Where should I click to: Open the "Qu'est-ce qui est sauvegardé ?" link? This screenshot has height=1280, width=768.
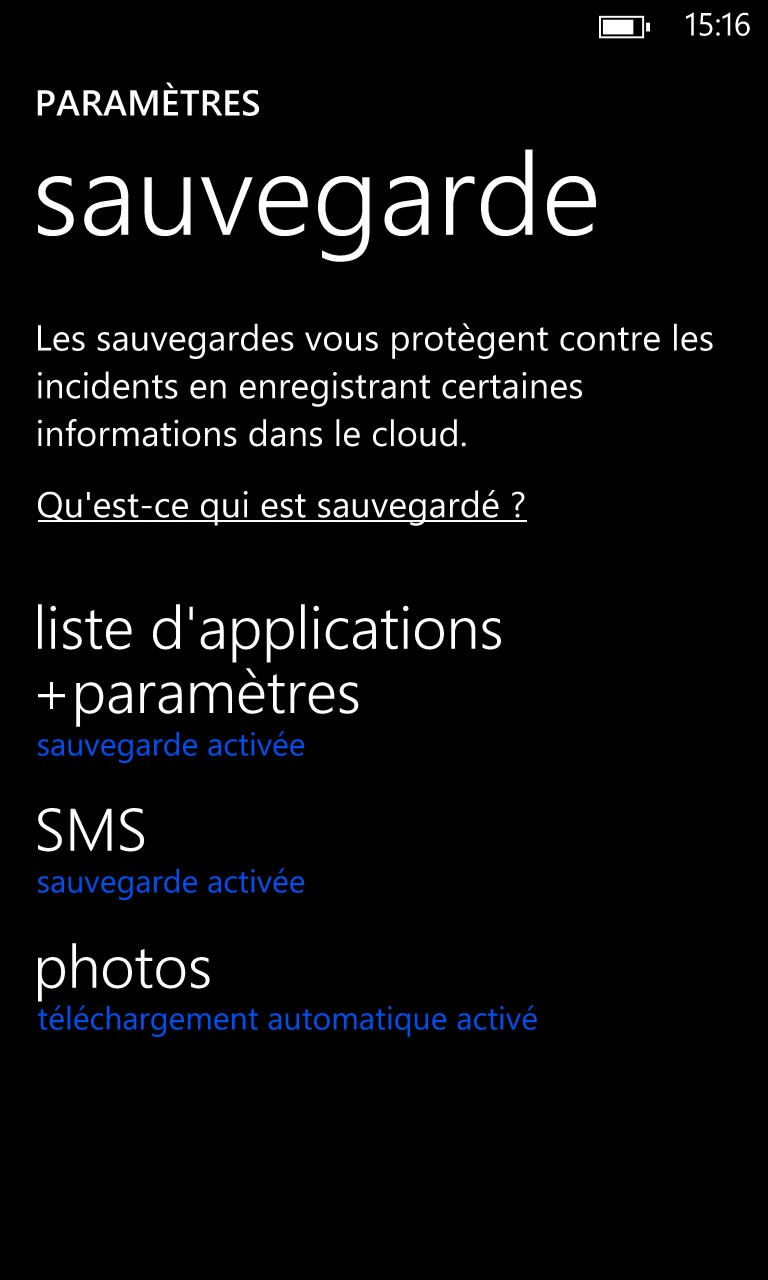(281, 506)
